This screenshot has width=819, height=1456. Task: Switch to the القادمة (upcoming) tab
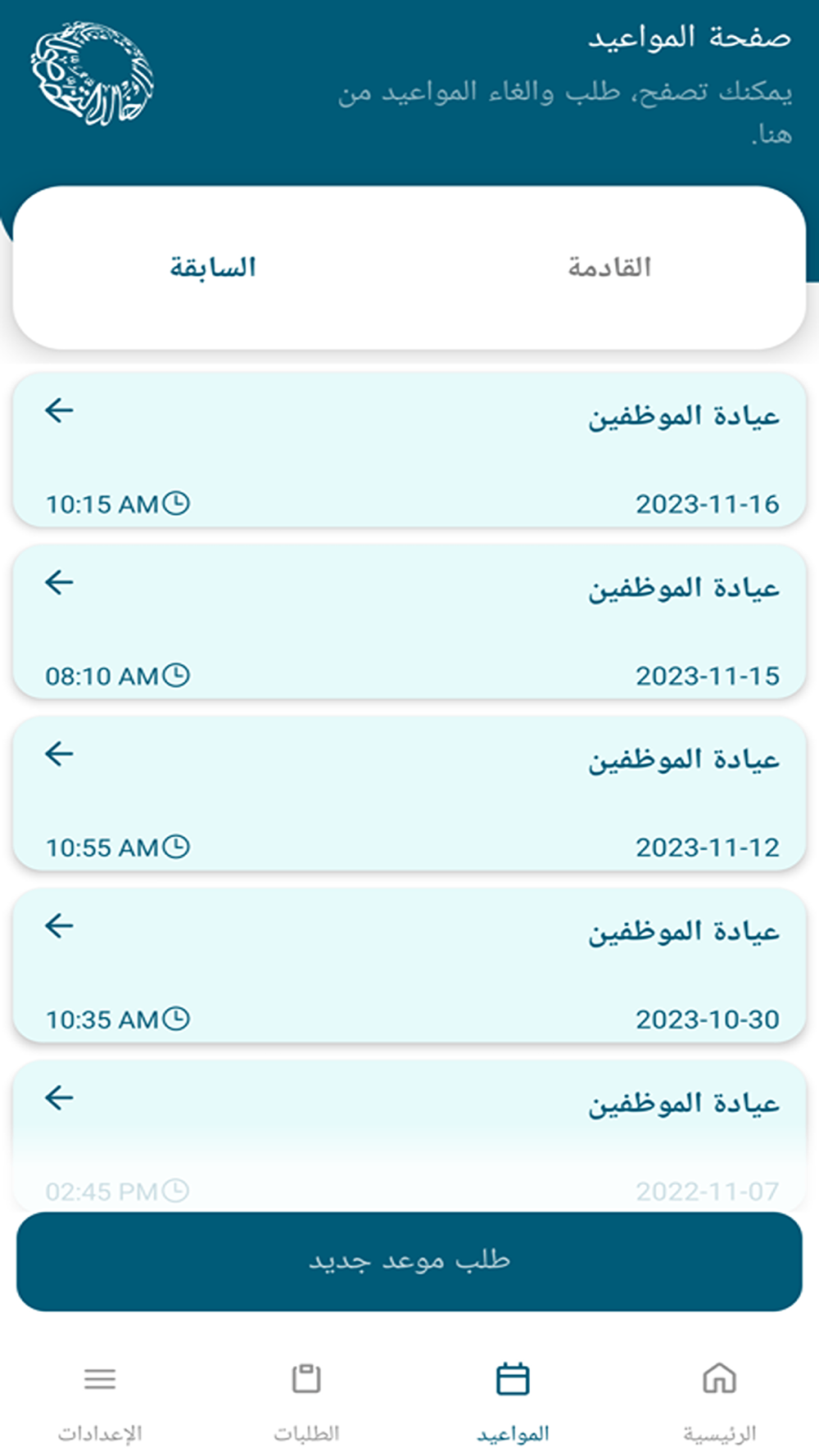click(609, 268)
